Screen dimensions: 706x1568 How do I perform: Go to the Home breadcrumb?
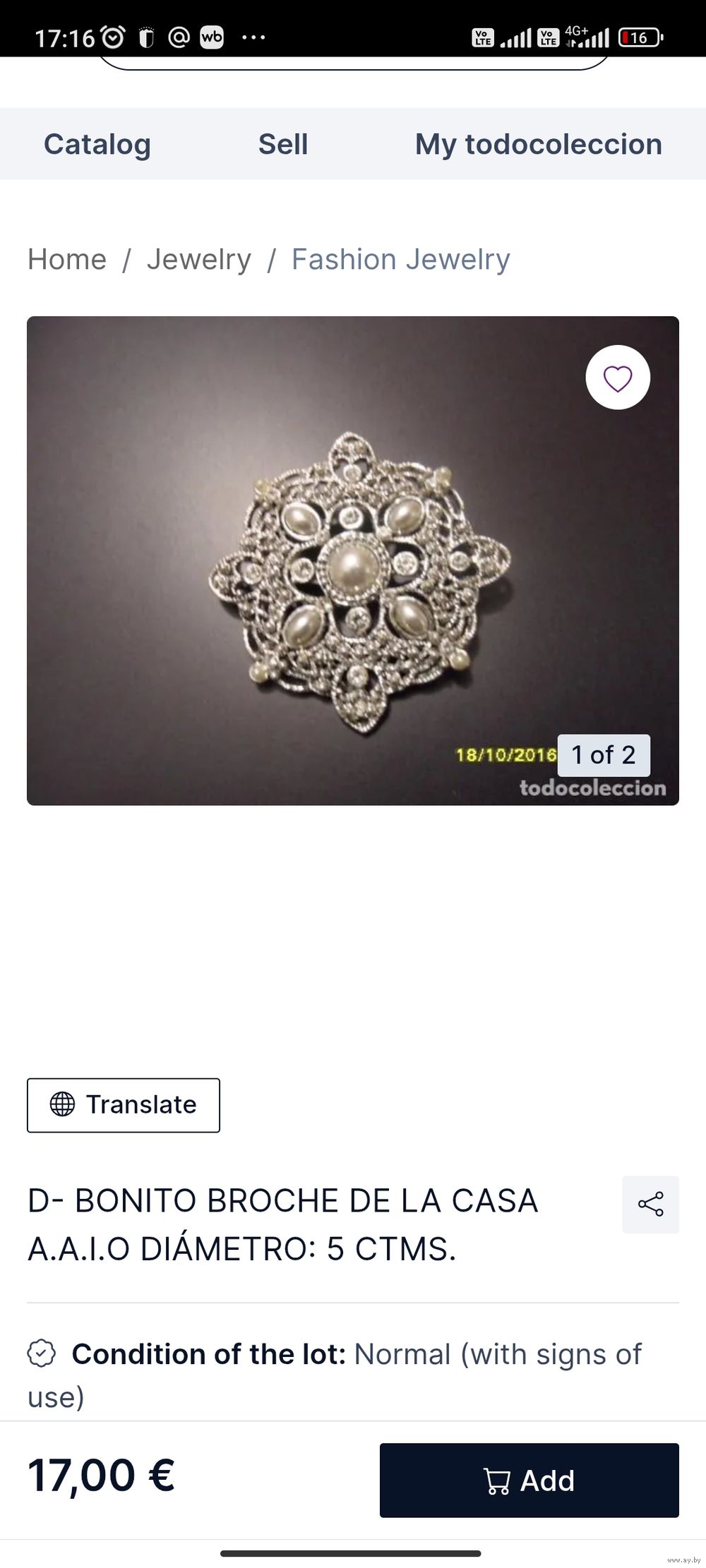pos(67,259)
